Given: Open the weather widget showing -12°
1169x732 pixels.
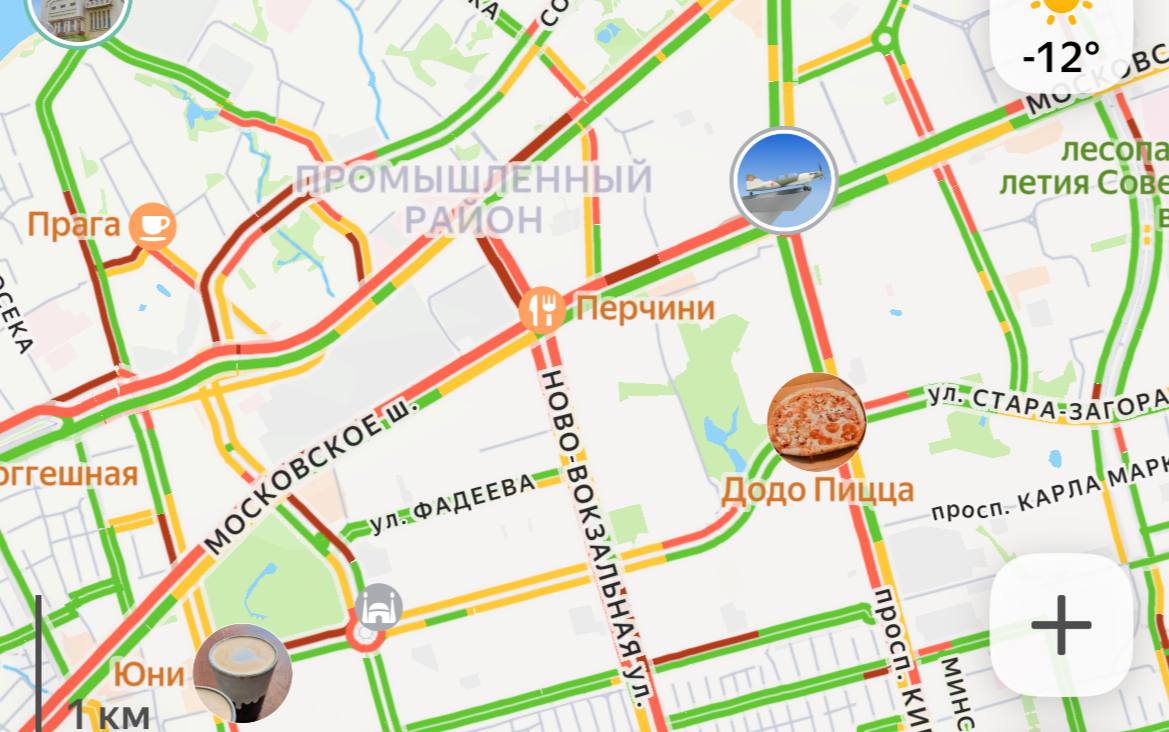Looking at the screenshot, I should pos(1062,40).
